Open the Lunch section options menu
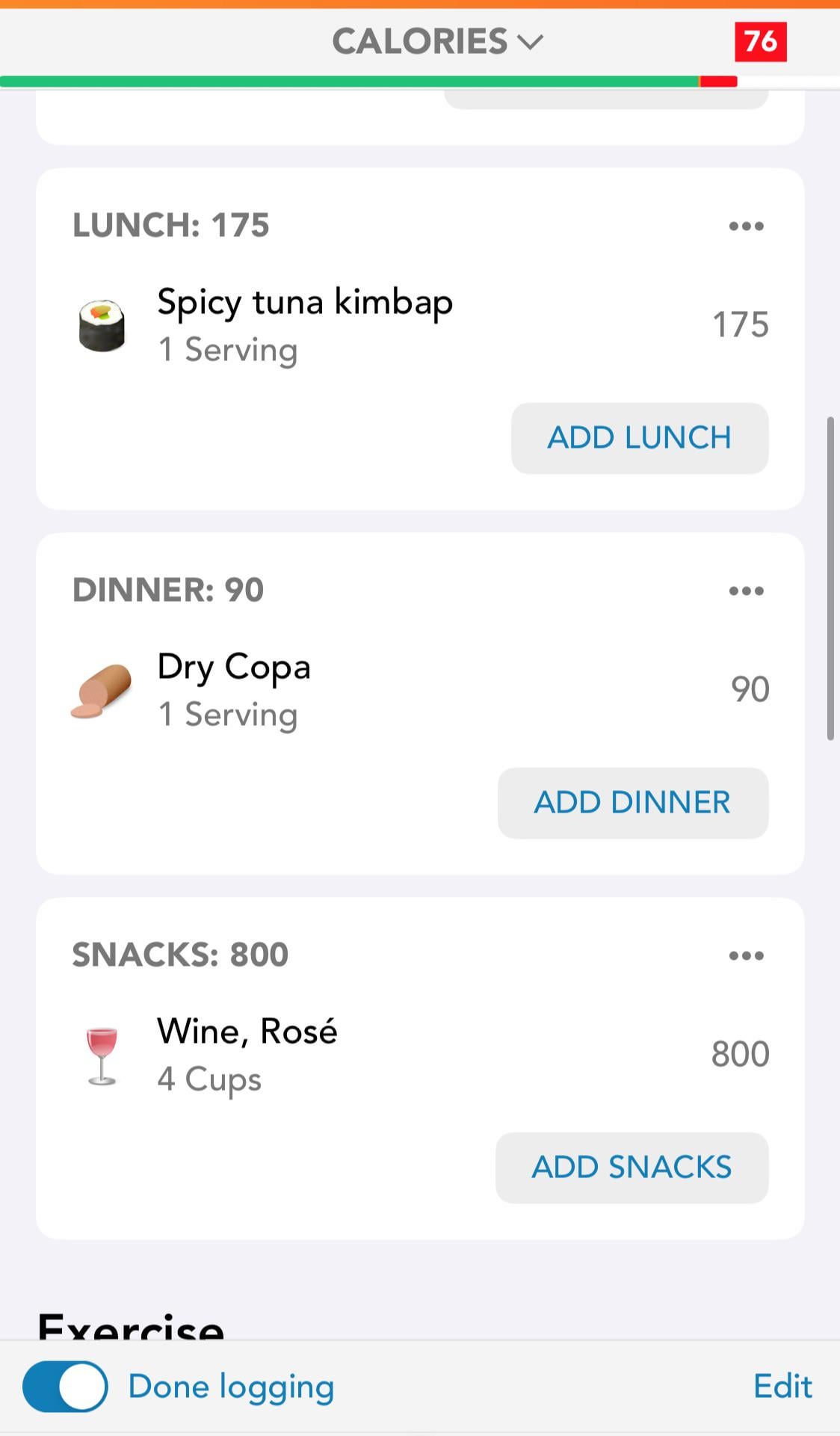Screen dimensions: 840x1436 click(x=746, y=226)
